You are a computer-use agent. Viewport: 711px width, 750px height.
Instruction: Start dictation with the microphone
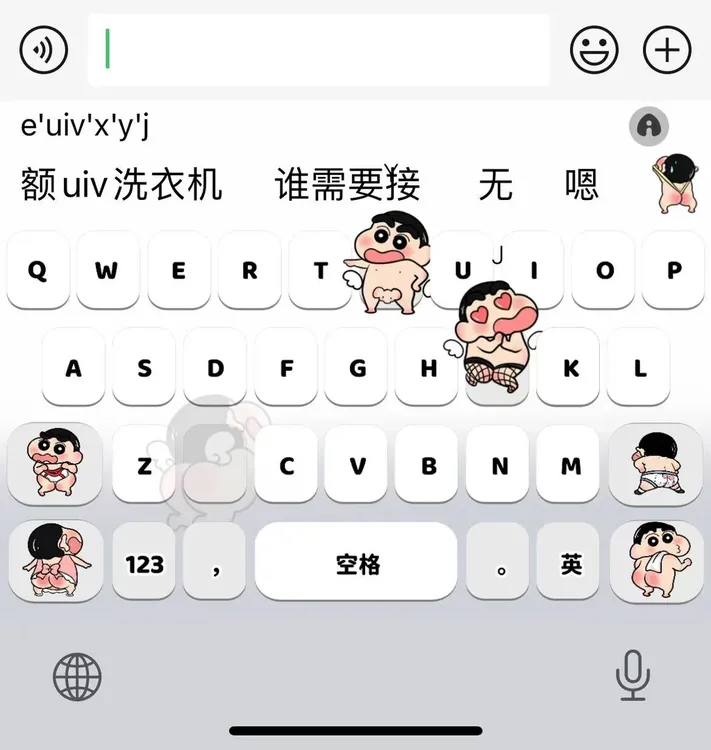(632, 674)
